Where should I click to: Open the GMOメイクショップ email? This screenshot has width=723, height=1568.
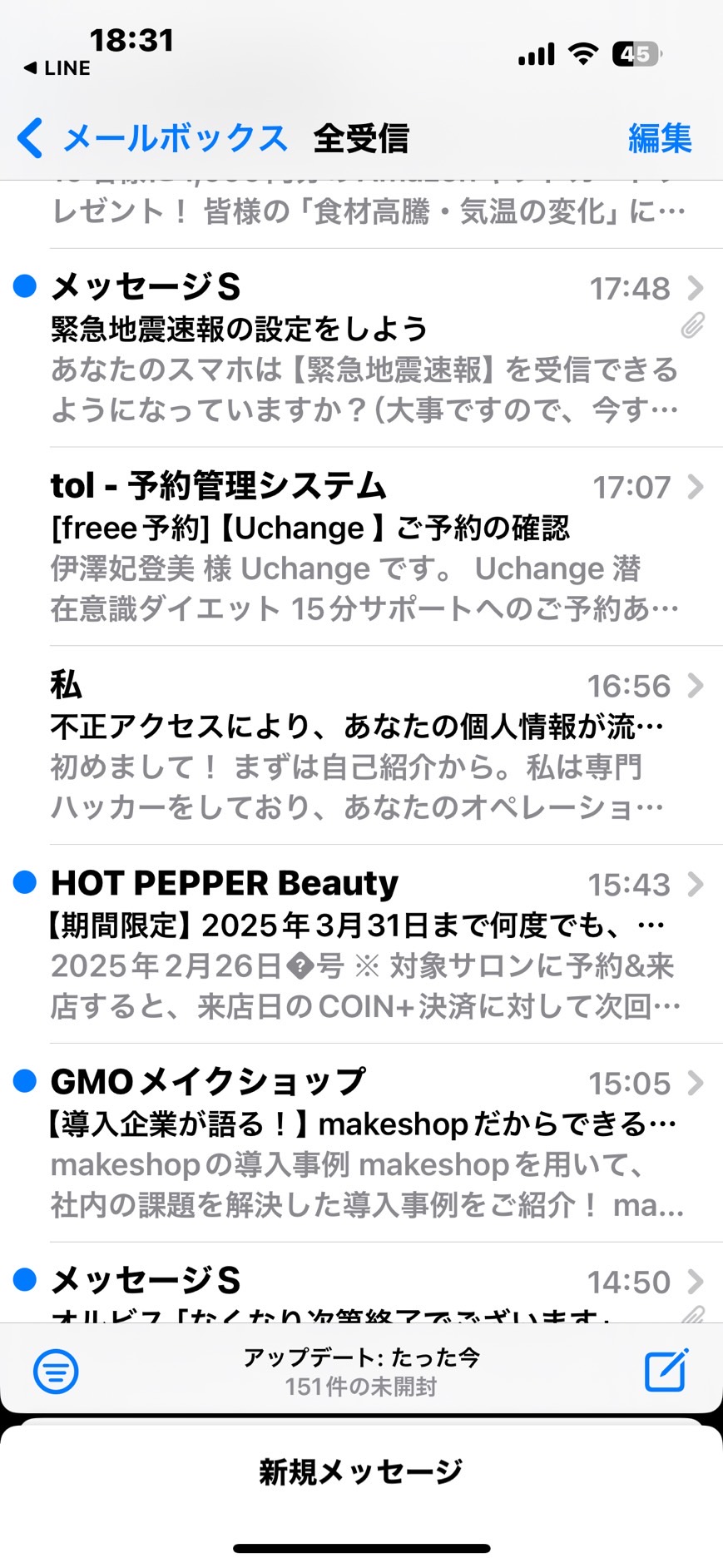pos(361,1144)
